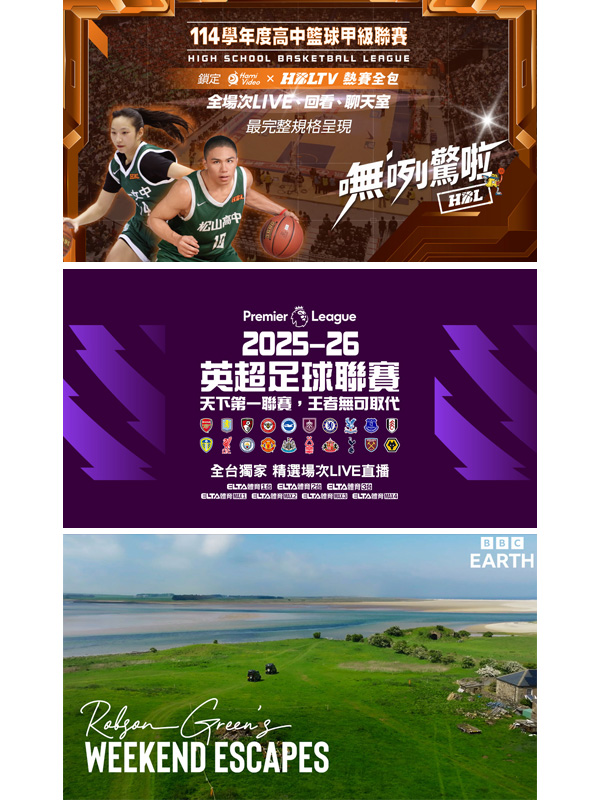The width and height of the screenshot is (600, 800).
Task: Open Robson Green's Weekend Escapes banner
Action: 300,666
